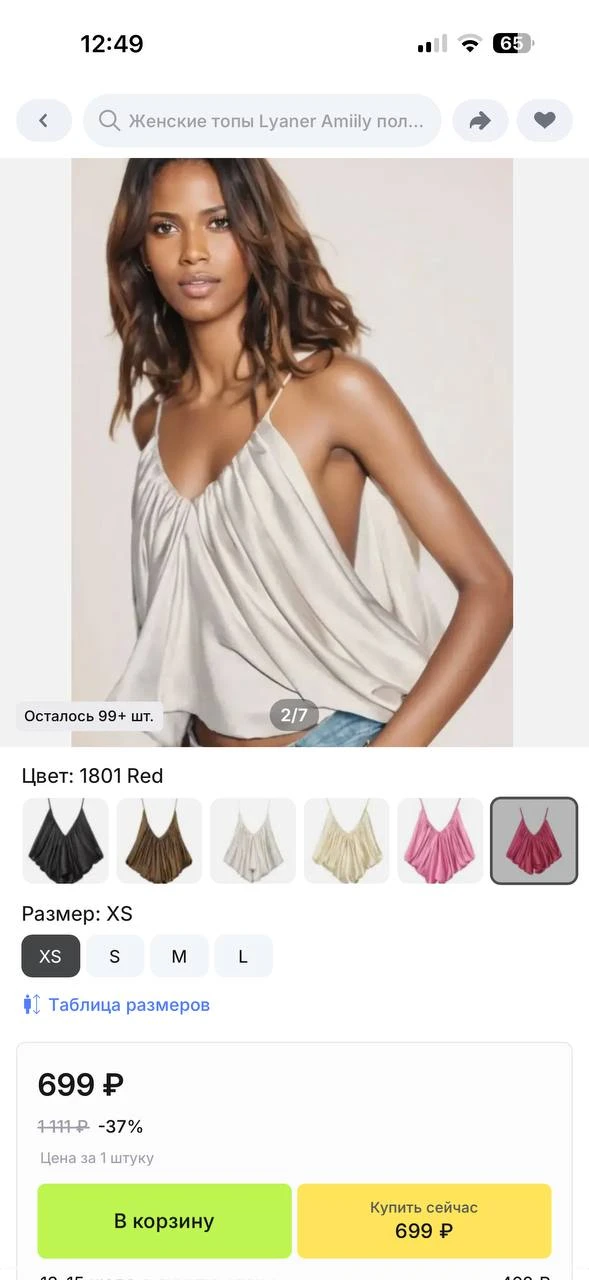Viewport: 589px width, 1280px height.
Task: Go back using the arrow button
Action: (44, 121)
